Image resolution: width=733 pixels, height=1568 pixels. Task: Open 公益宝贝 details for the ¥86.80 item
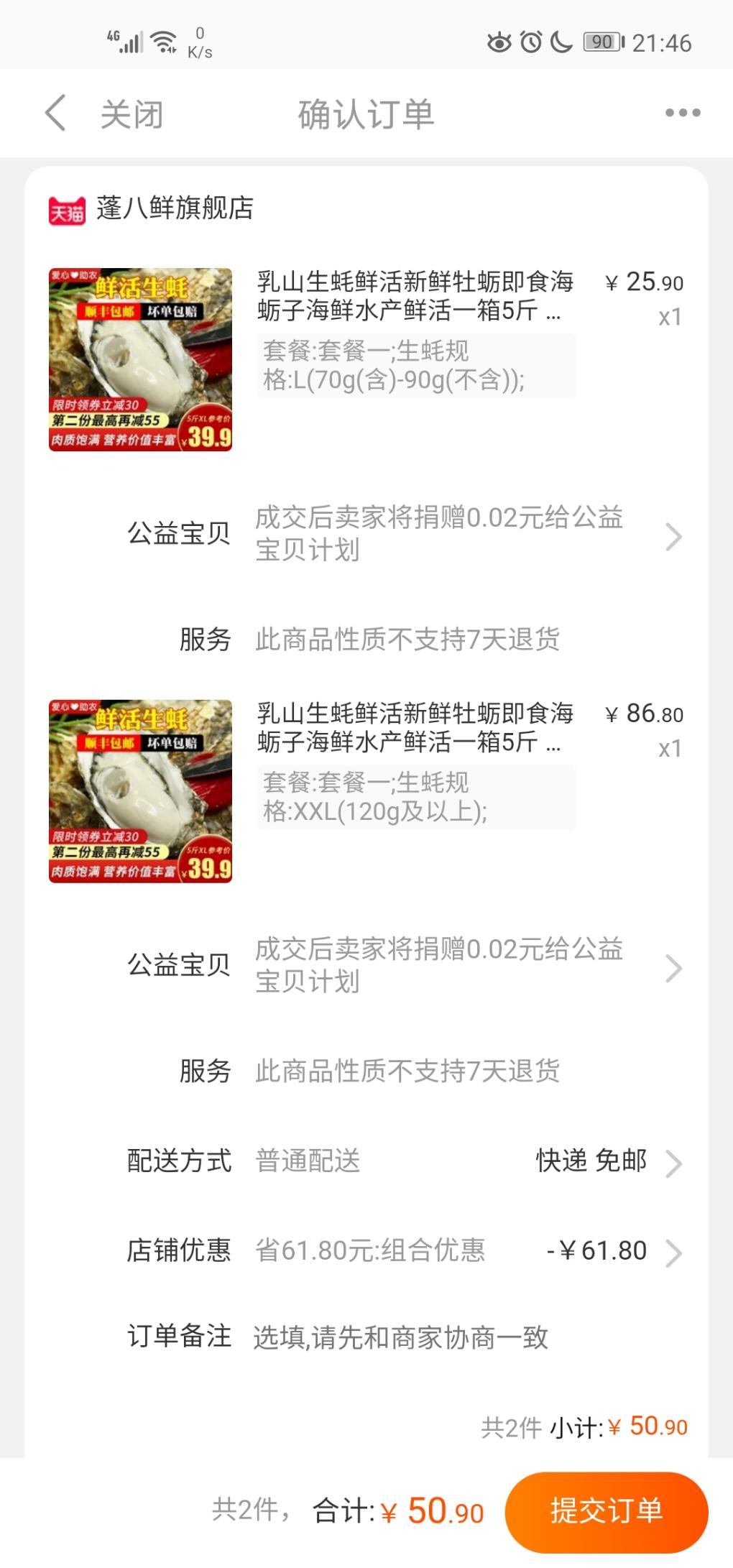coord(438,965)
